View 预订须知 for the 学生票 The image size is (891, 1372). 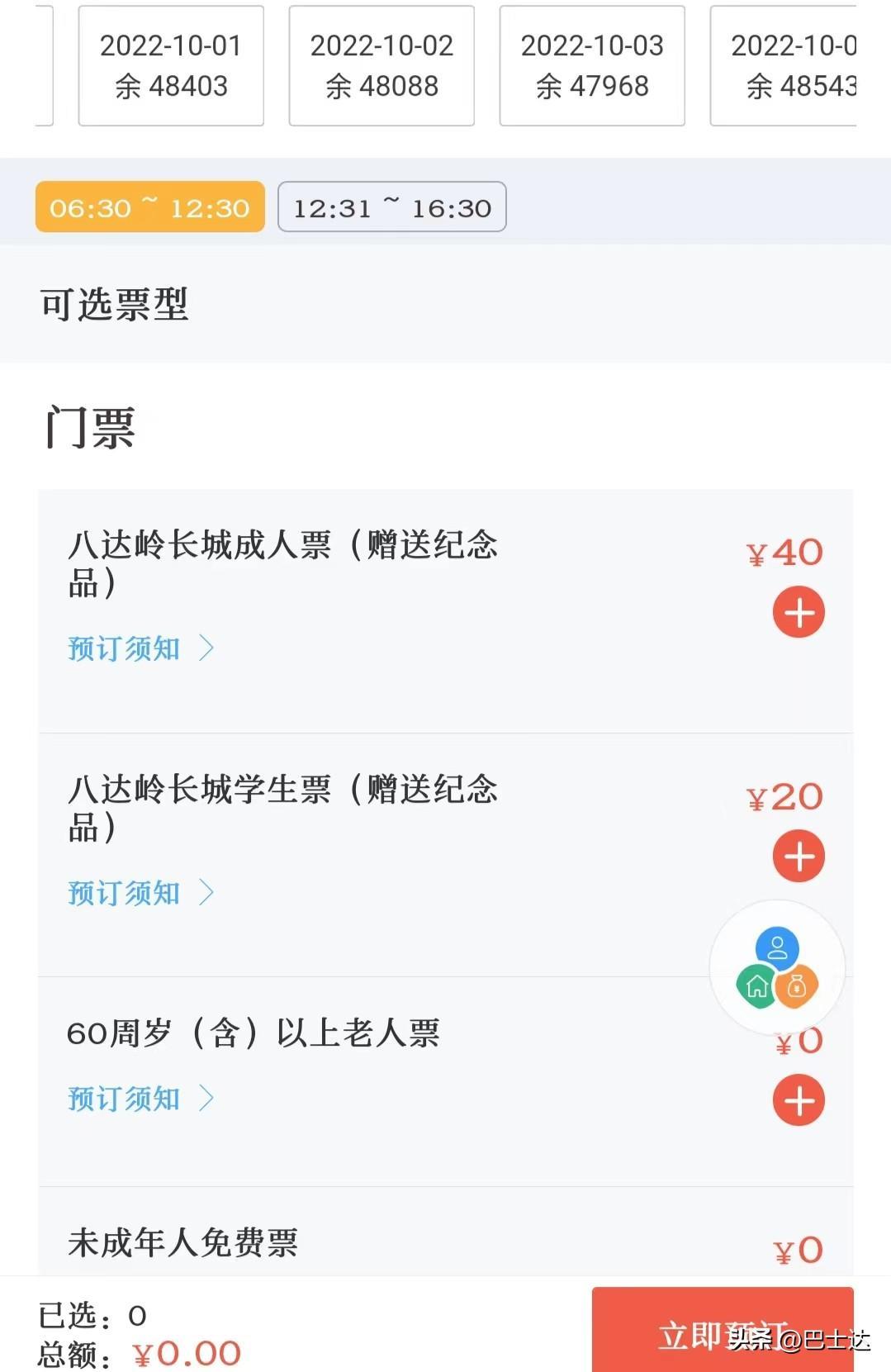140,893
